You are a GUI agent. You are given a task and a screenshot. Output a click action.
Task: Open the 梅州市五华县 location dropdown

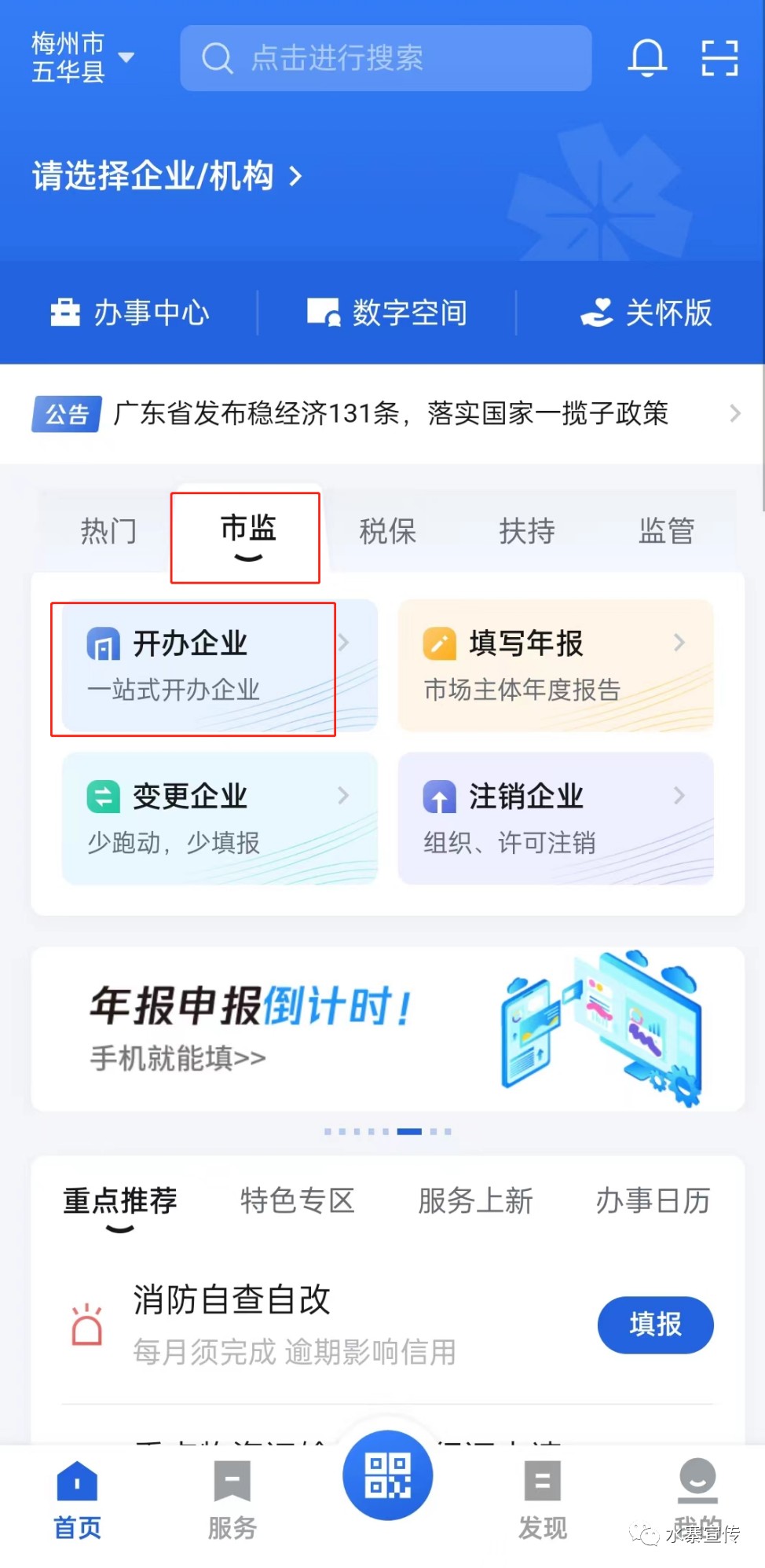82,57
